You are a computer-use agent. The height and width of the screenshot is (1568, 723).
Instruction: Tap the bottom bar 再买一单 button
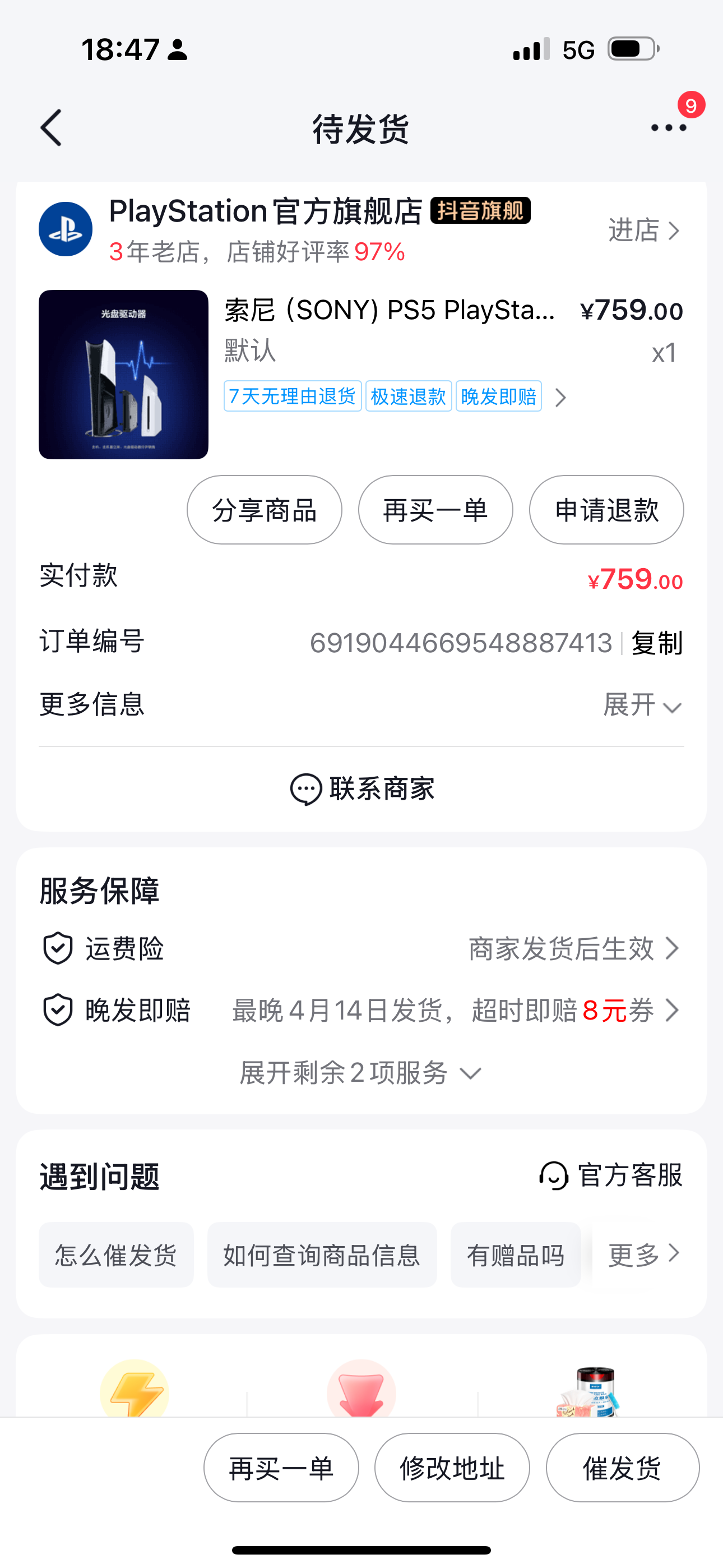tap(281, 1468)
